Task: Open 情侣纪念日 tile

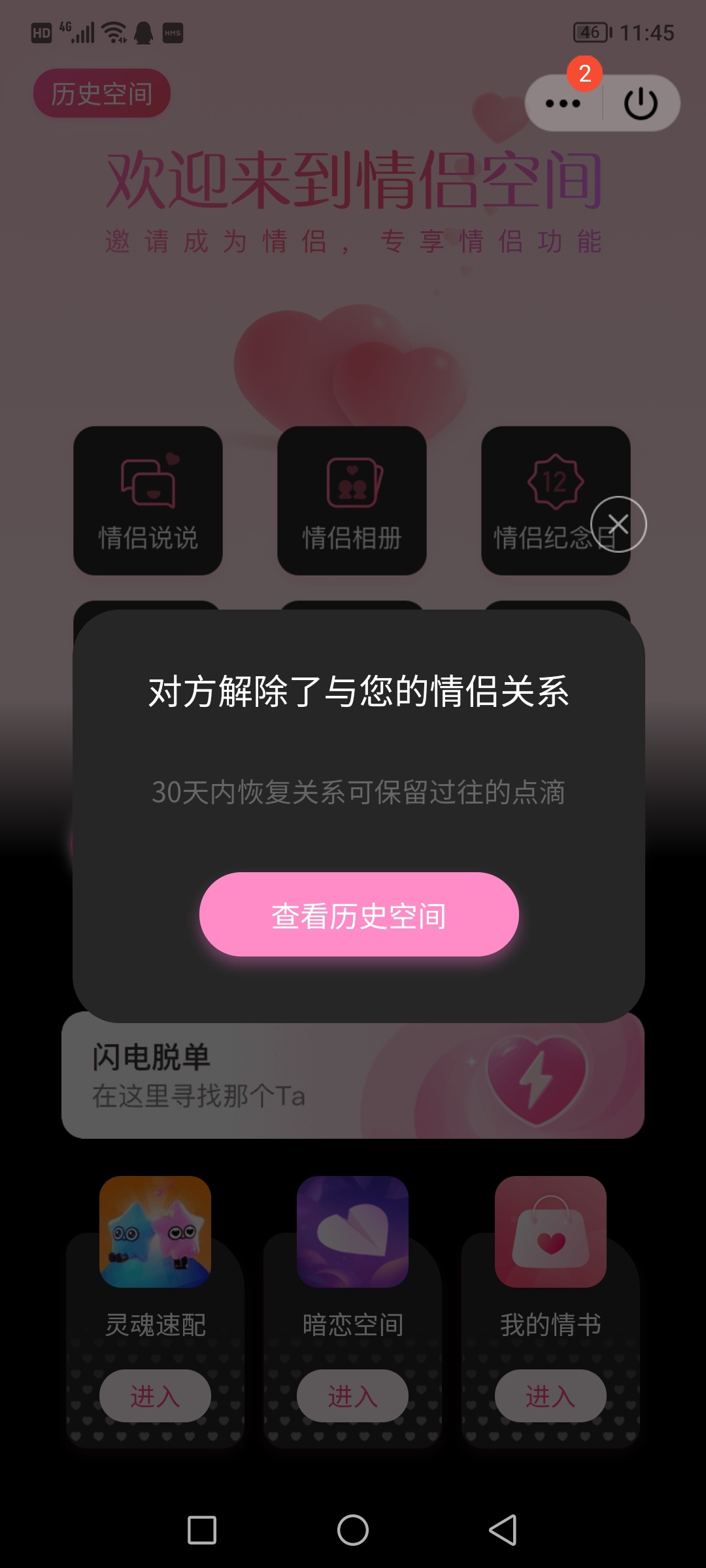Action: pyautogui.click(x=556, y=500)
